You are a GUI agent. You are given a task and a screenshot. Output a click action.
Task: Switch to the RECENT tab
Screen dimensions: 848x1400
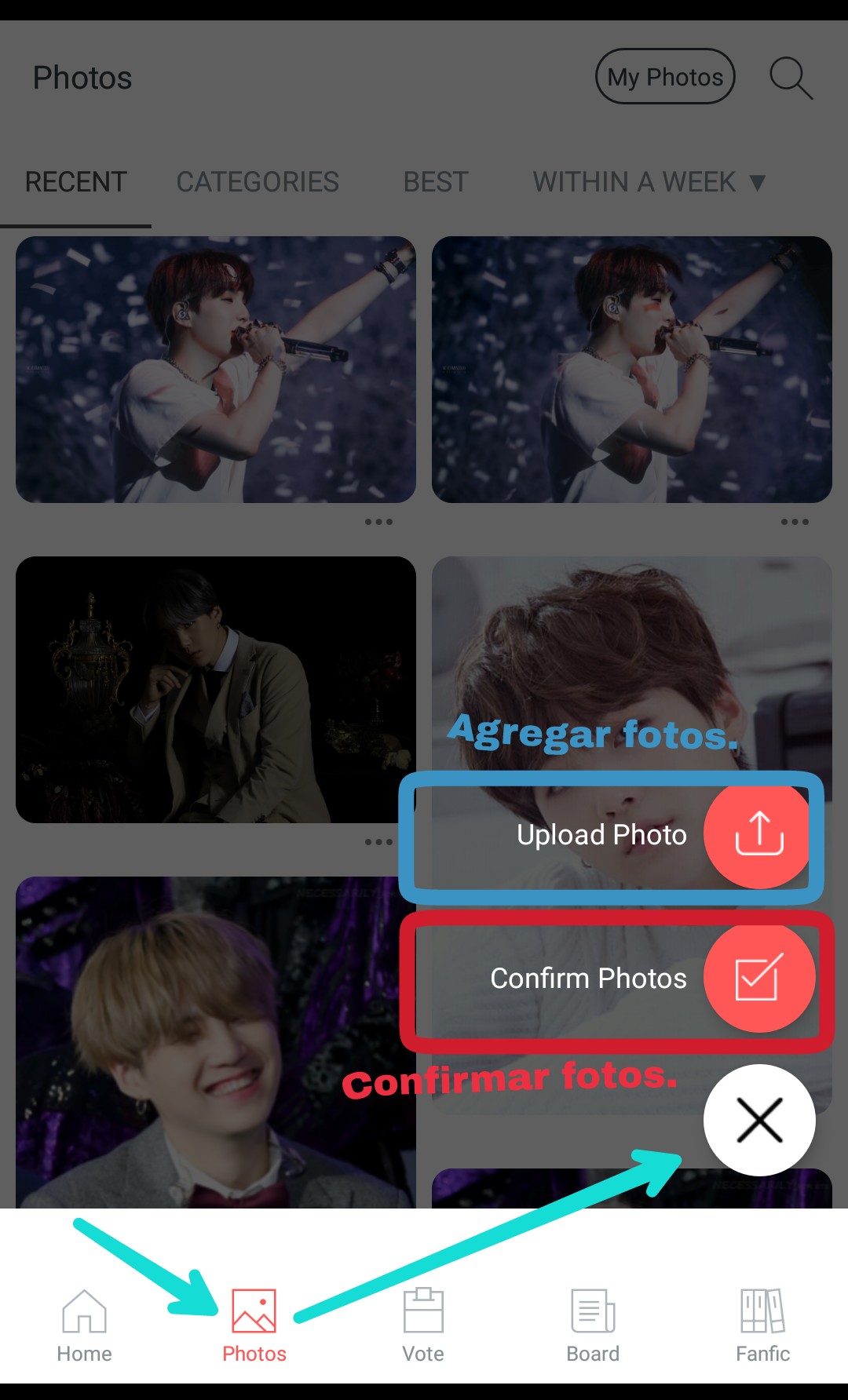point(75,182)
